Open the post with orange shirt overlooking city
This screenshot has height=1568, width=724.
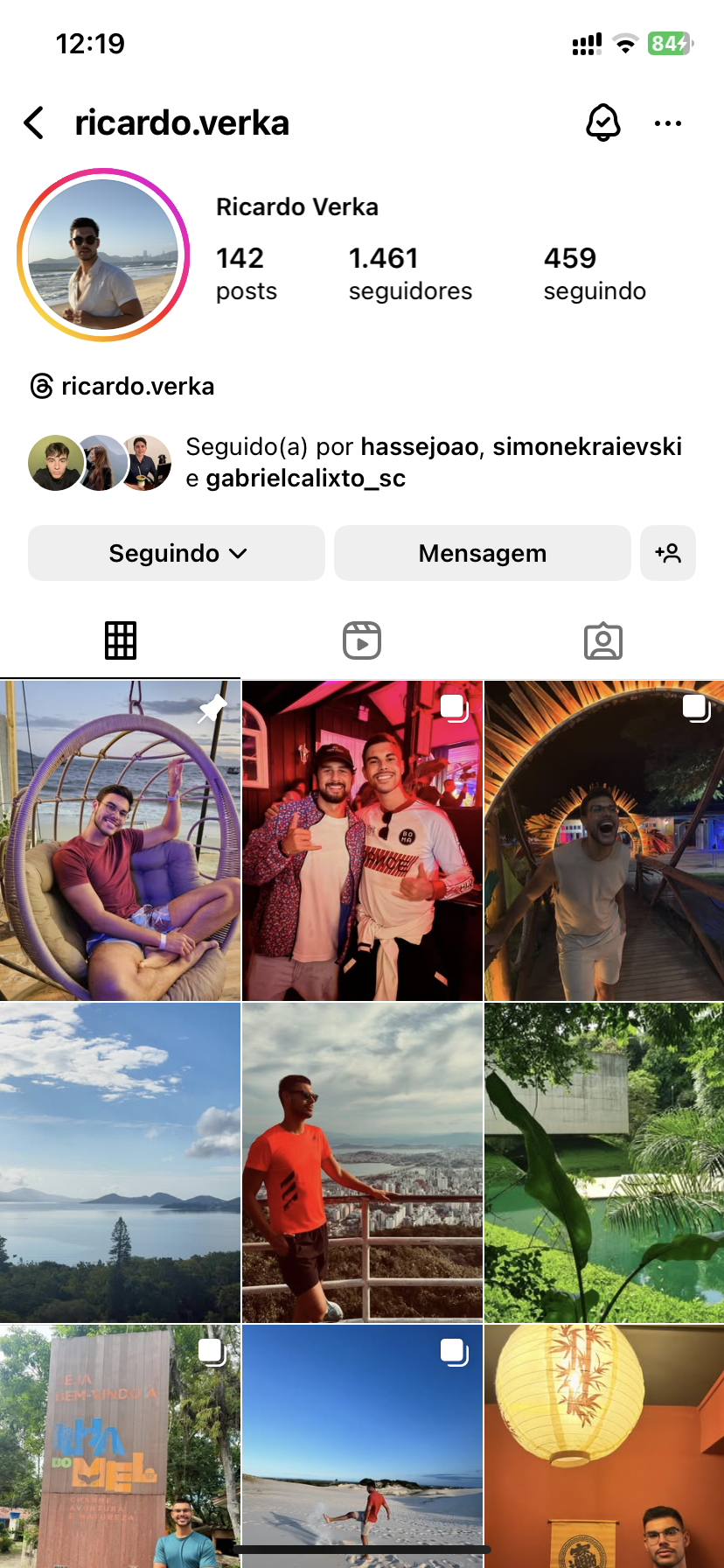pyautogui.click(x=362, y=1162)
